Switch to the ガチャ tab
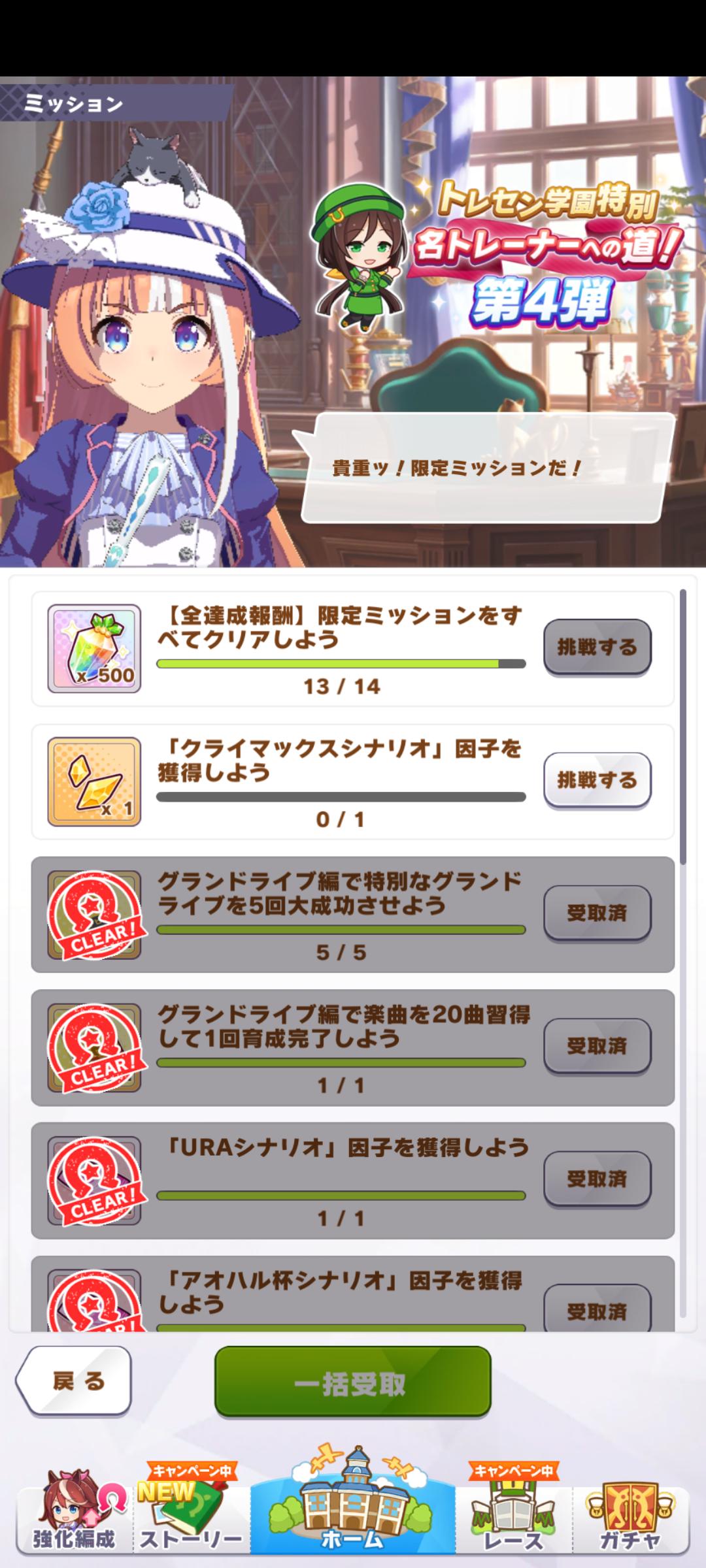This screenshot has width=706, height=1568. [630, 1517]
